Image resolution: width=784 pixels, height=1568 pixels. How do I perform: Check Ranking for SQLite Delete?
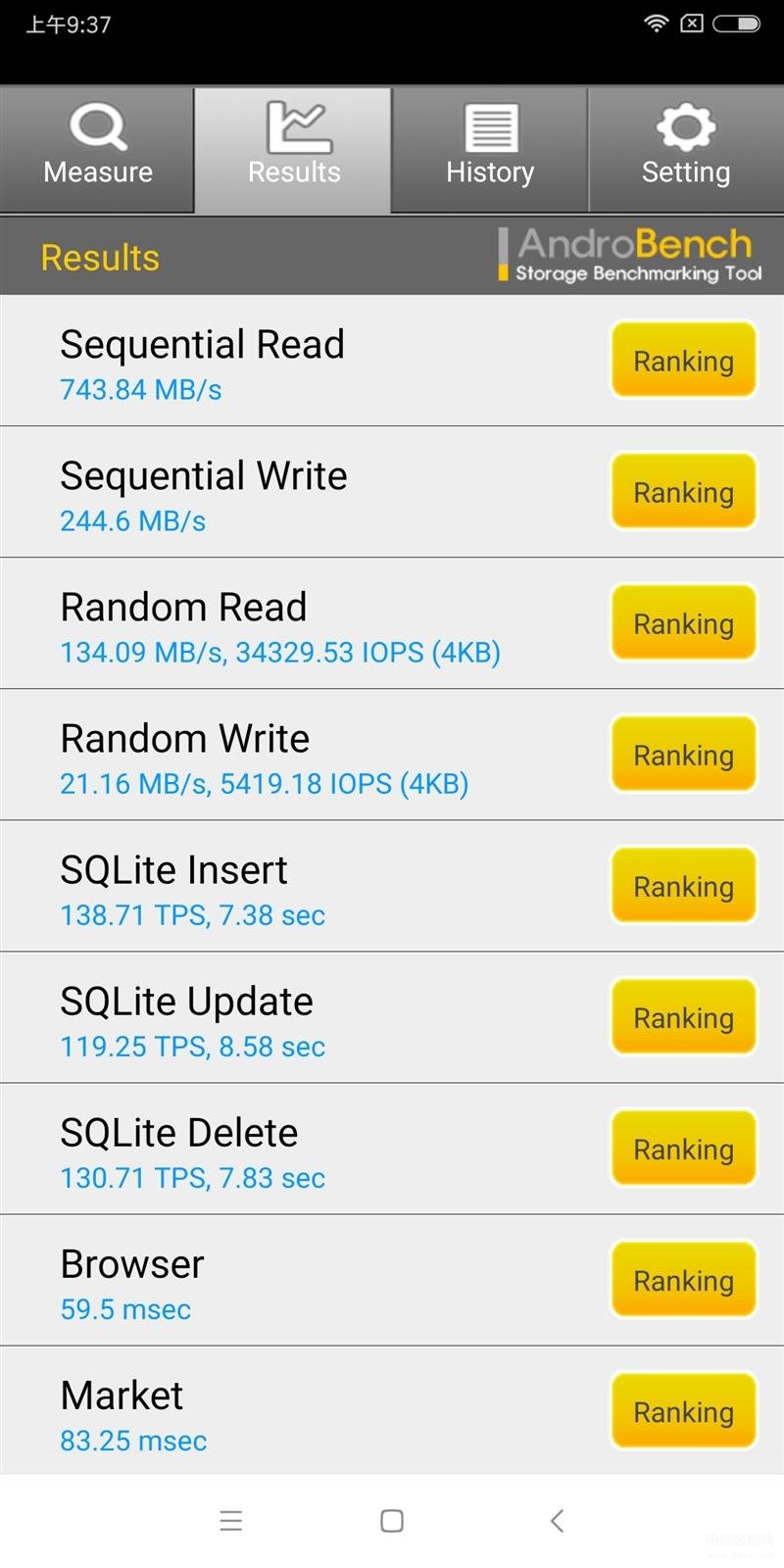[683, 1149]
